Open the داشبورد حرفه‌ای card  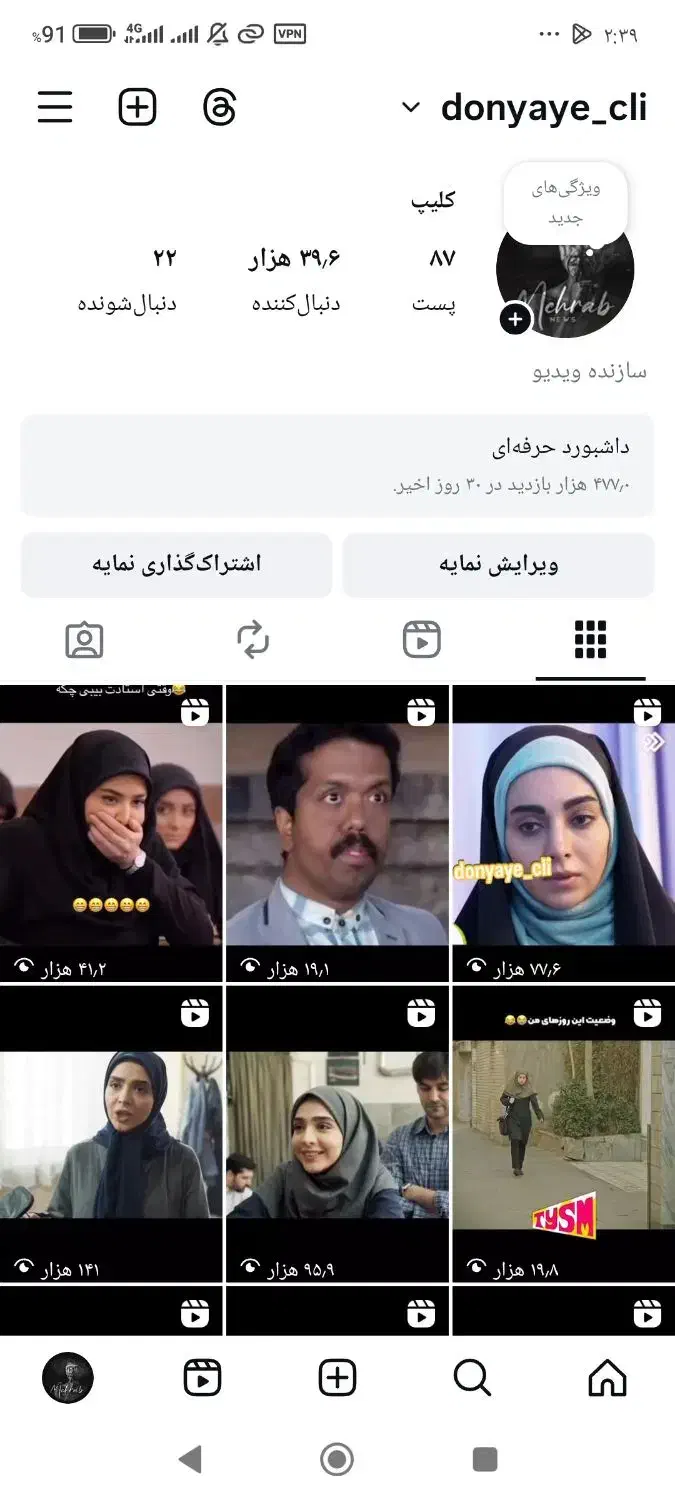point(337,465)
